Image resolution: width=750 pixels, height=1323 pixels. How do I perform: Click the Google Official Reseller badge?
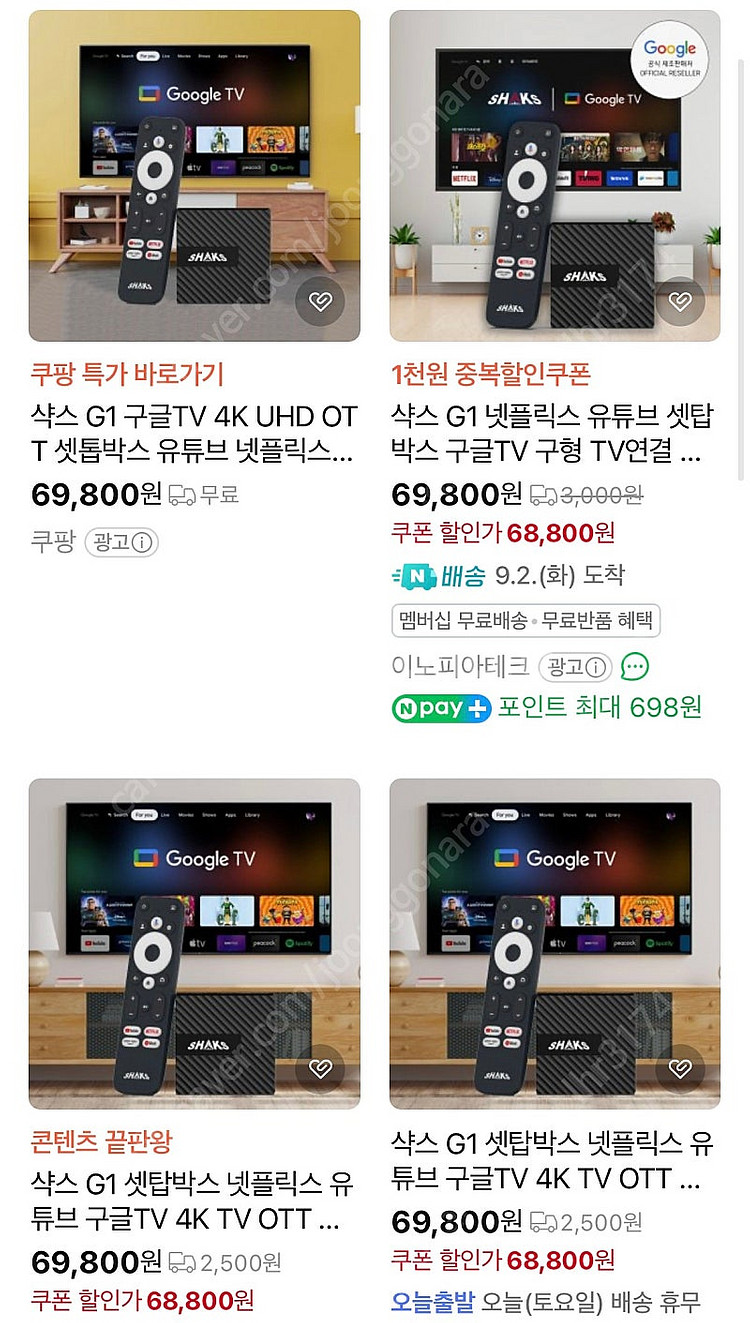pyautogui.click(x=671, y=61)
